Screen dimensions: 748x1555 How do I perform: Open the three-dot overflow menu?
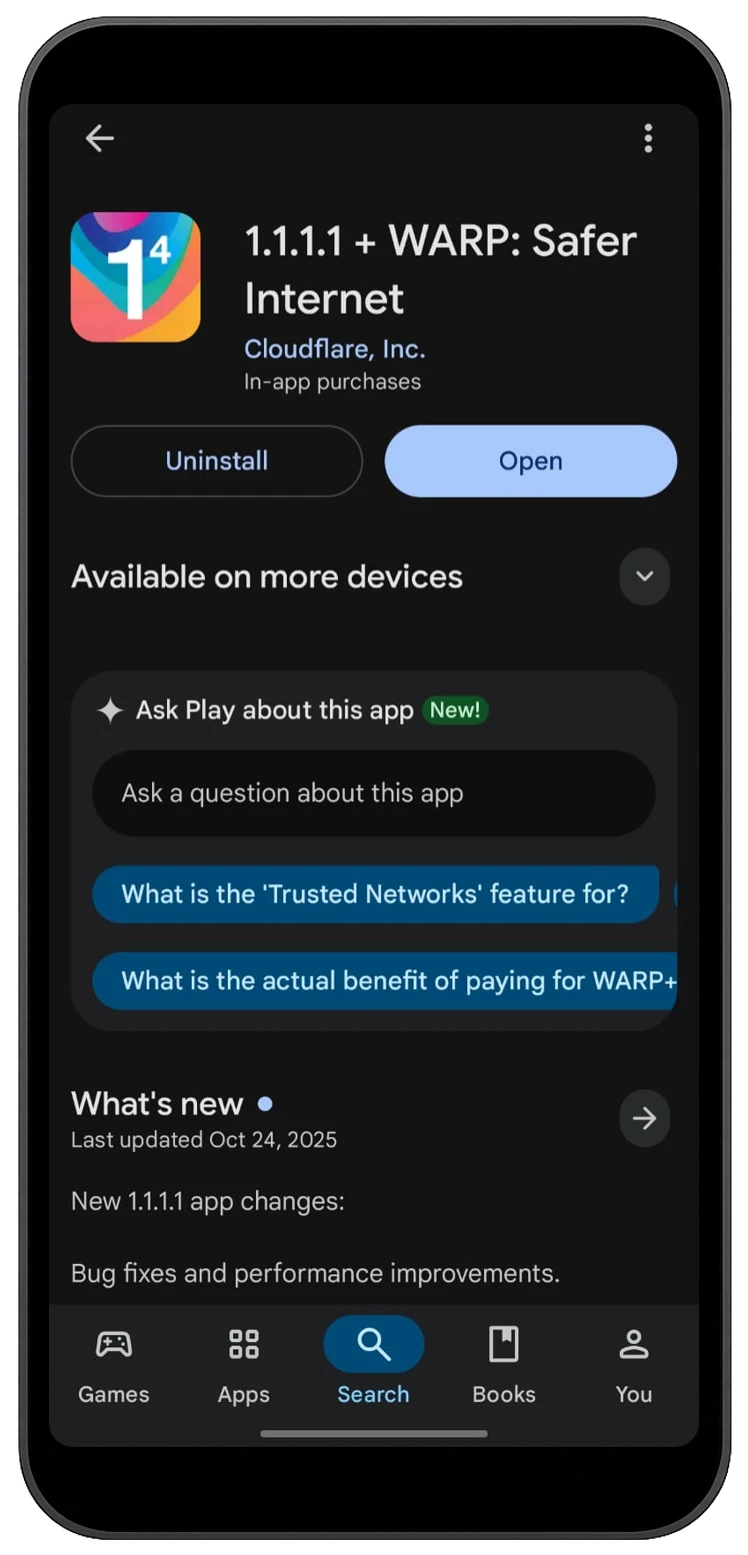point(648,138)
